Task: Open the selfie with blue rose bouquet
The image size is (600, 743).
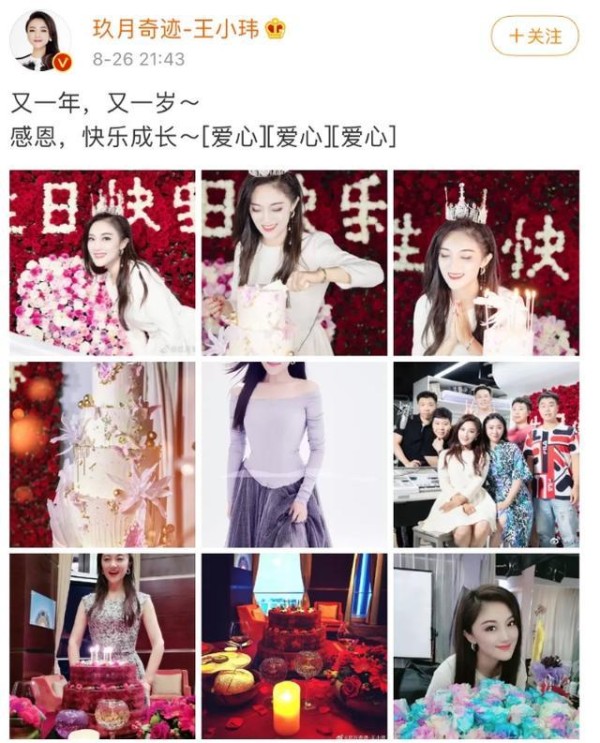Action: (486, 645)
